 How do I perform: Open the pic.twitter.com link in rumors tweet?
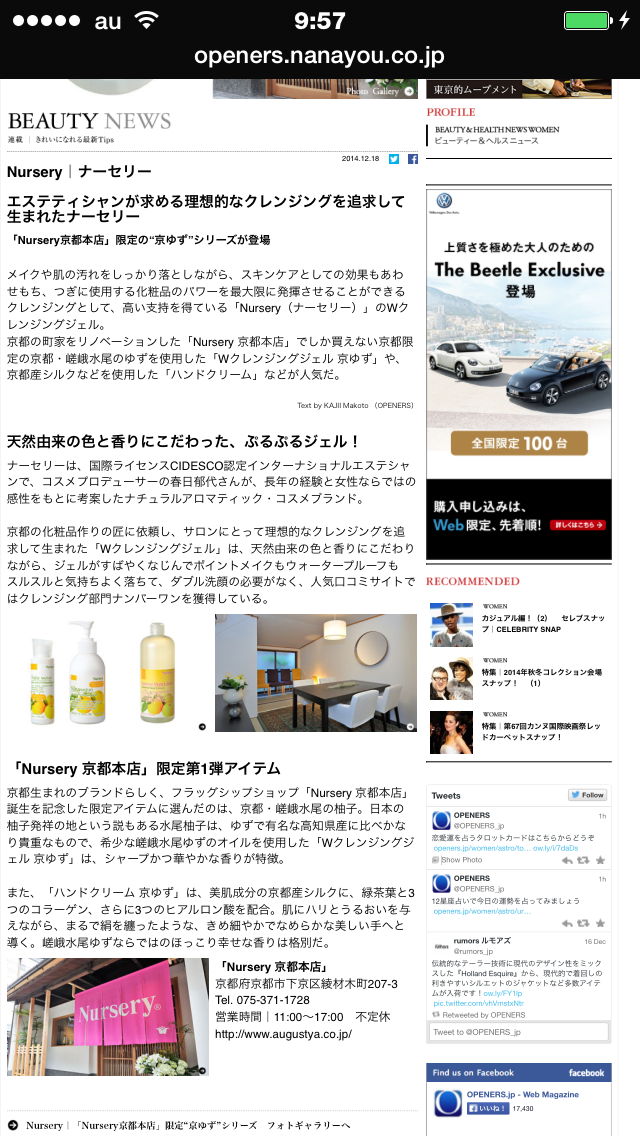[x=478, y=1003]
